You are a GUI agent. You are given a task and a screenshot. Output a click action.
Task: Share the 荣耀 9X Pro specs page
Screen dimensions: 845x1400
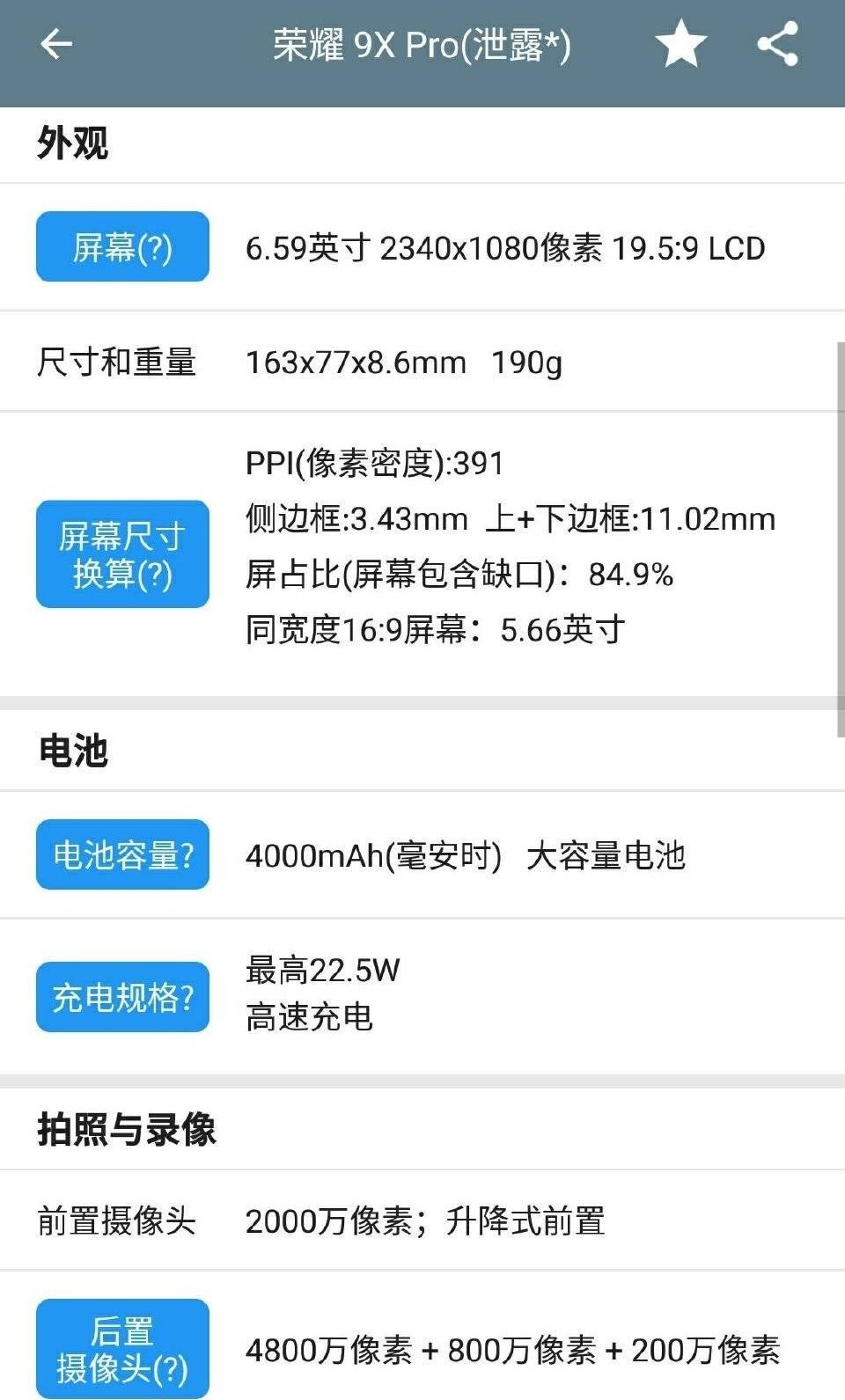(x=778, y=44)
